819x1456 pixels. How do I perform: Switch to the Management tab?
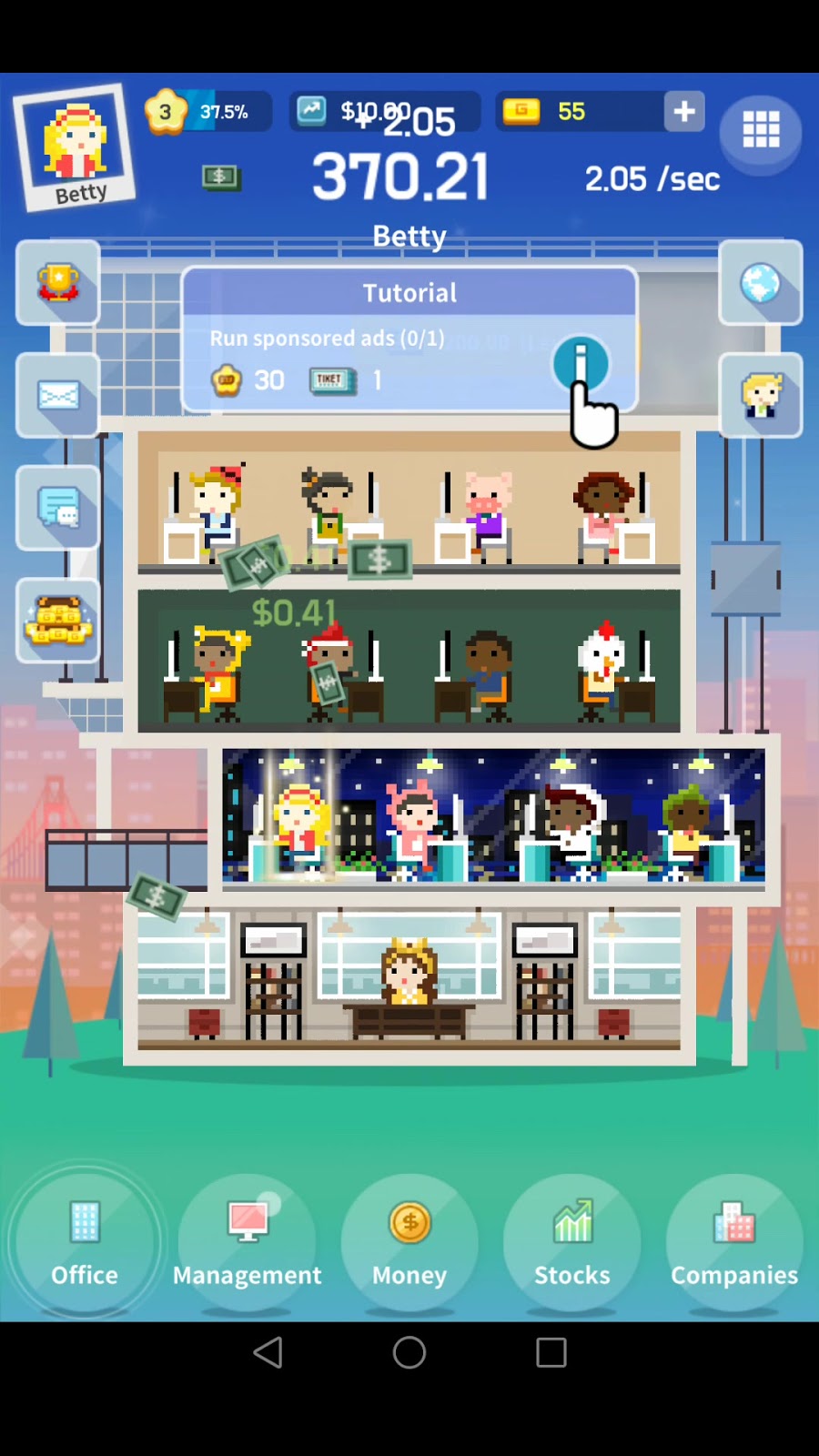tap(248, 1242)
